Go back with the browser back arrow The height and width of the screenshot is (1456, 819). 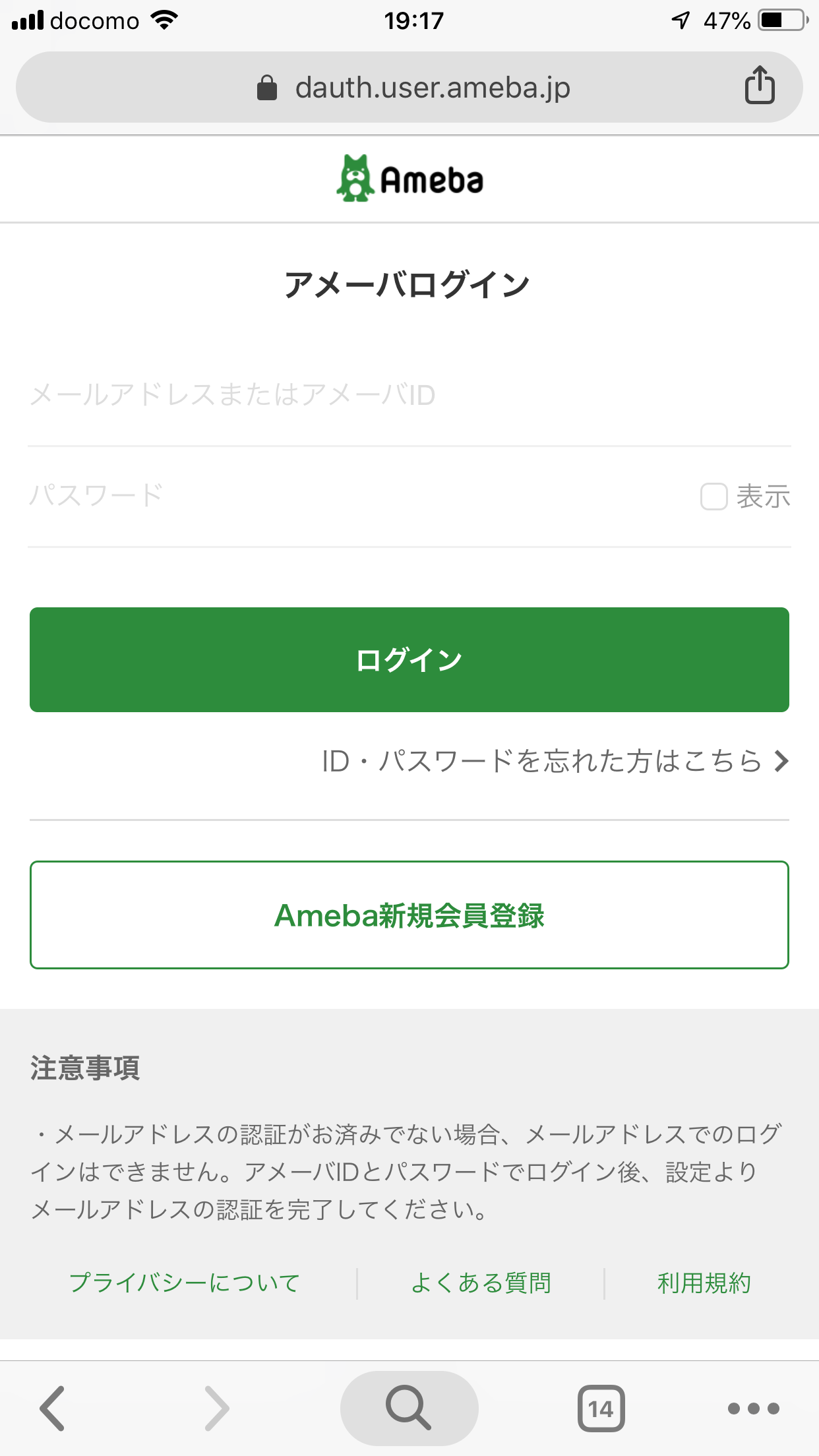(52, 1408)
